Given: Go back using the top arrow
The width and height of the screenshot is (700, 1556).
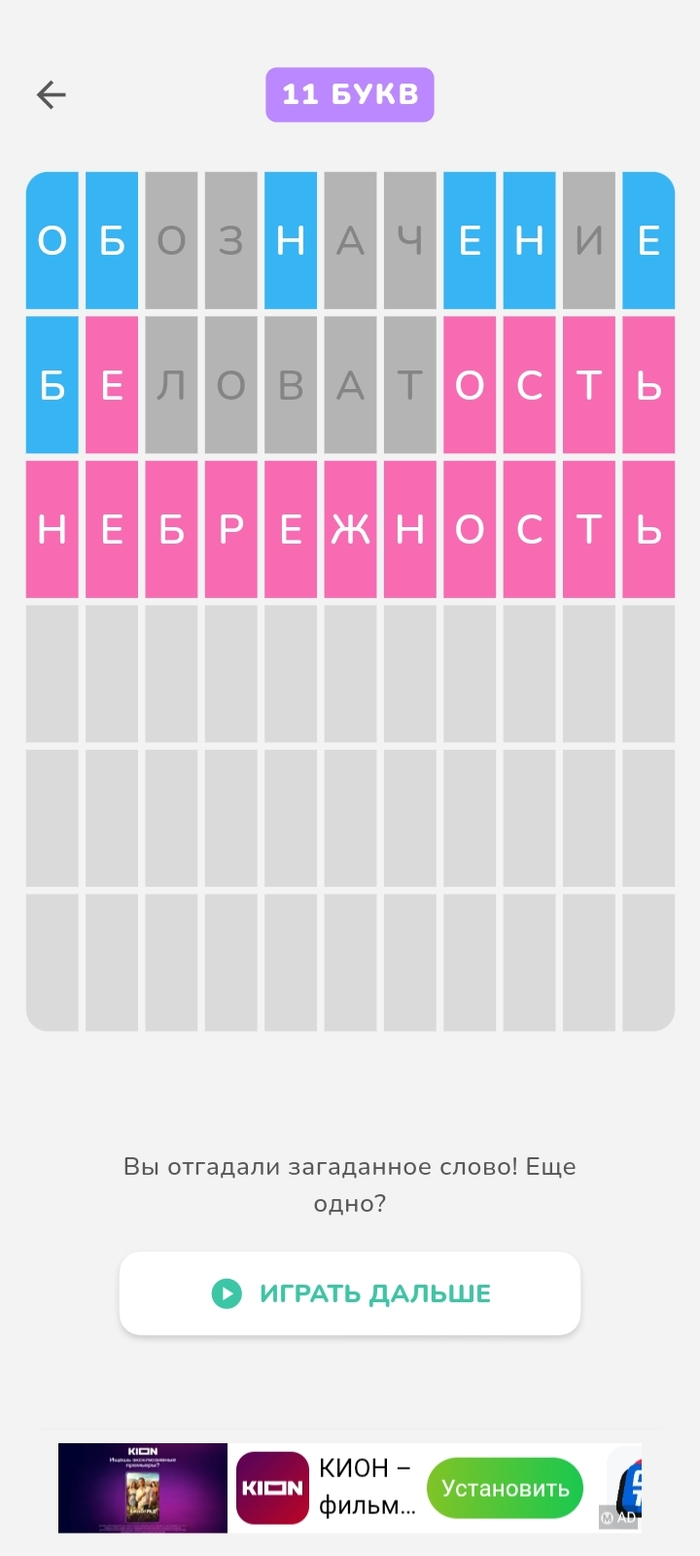Looking at the screenshot, I should click(50, 95).
